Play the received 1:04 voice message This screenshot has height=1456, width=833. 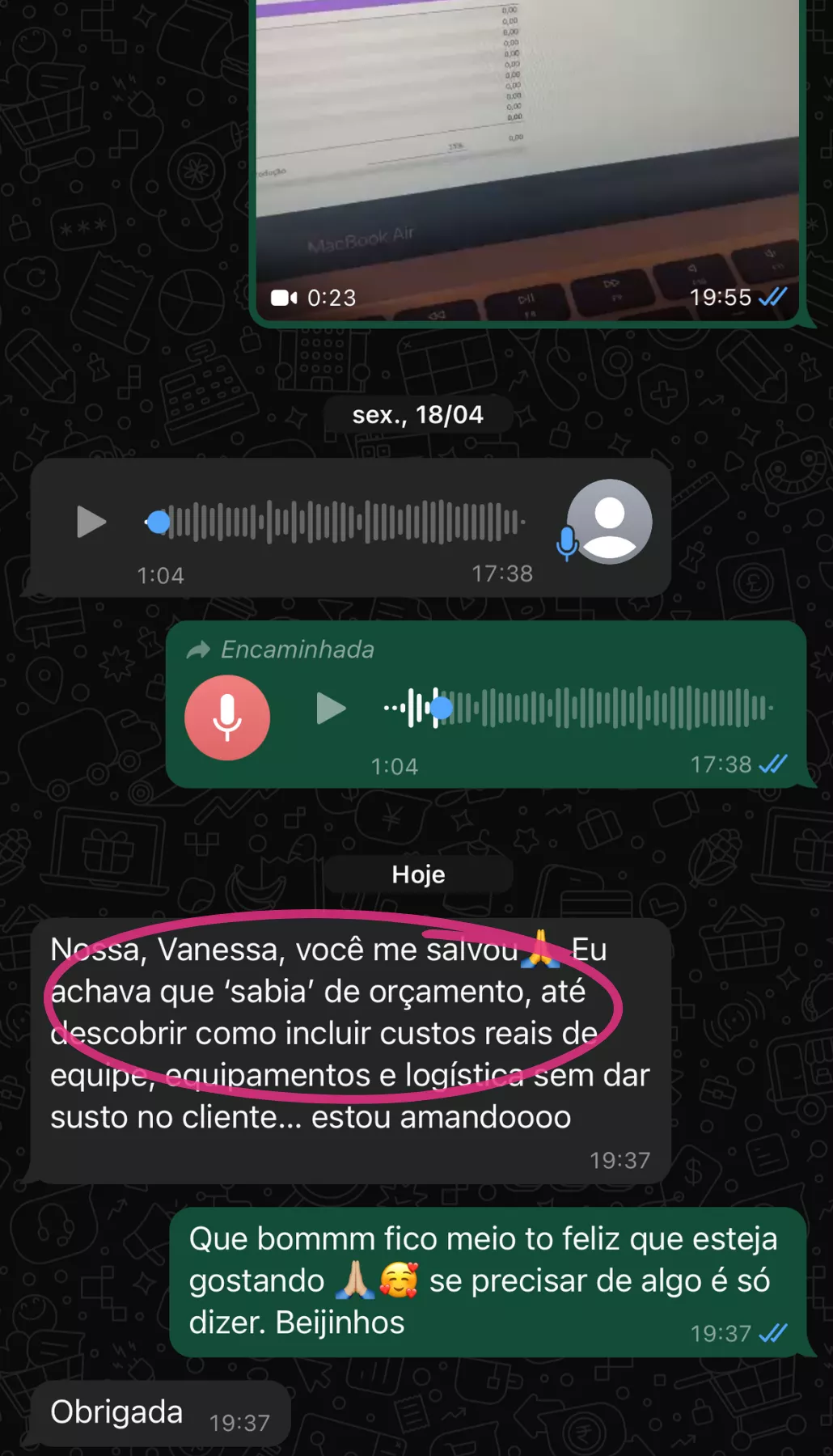tap(91, 522)
